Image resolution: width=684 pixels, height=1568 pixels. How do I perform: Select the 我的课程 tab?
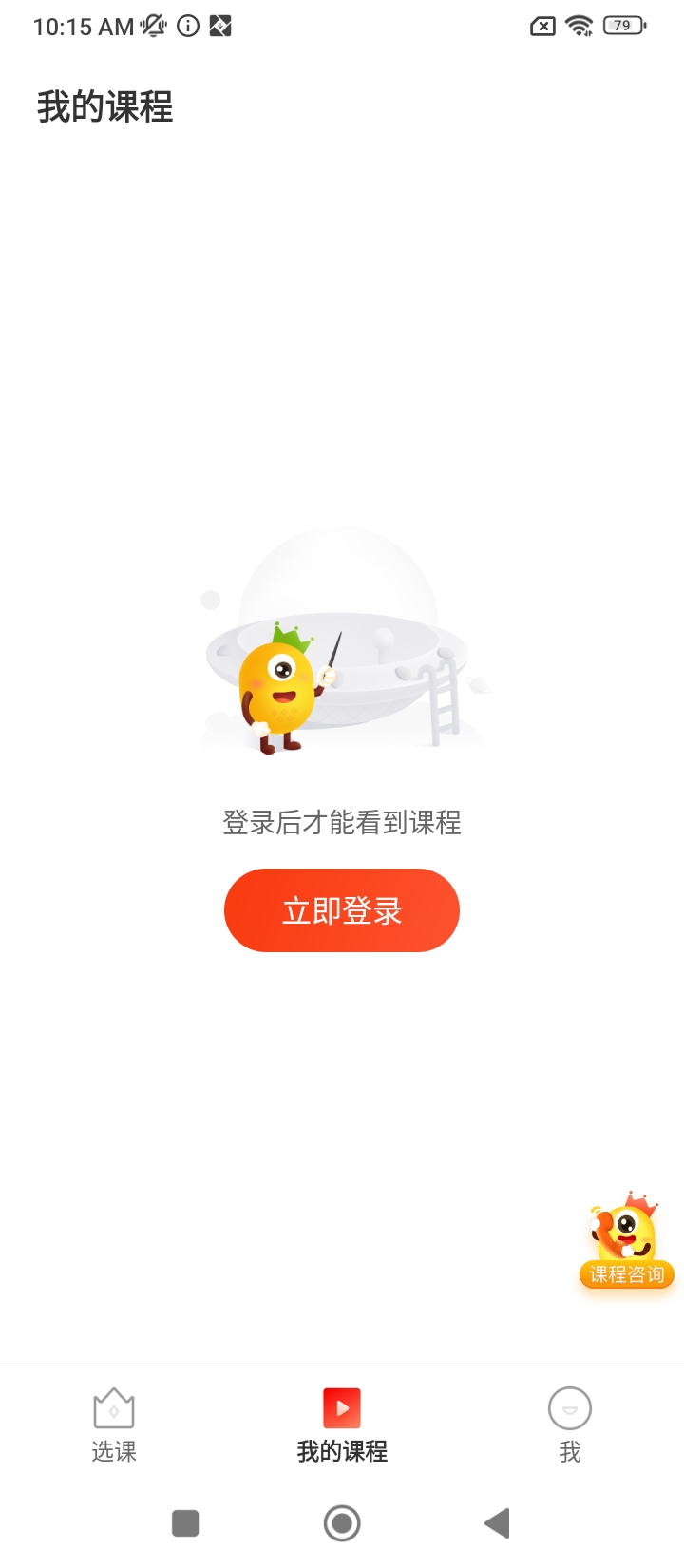pyautogui.click(x=342, y=1425)
